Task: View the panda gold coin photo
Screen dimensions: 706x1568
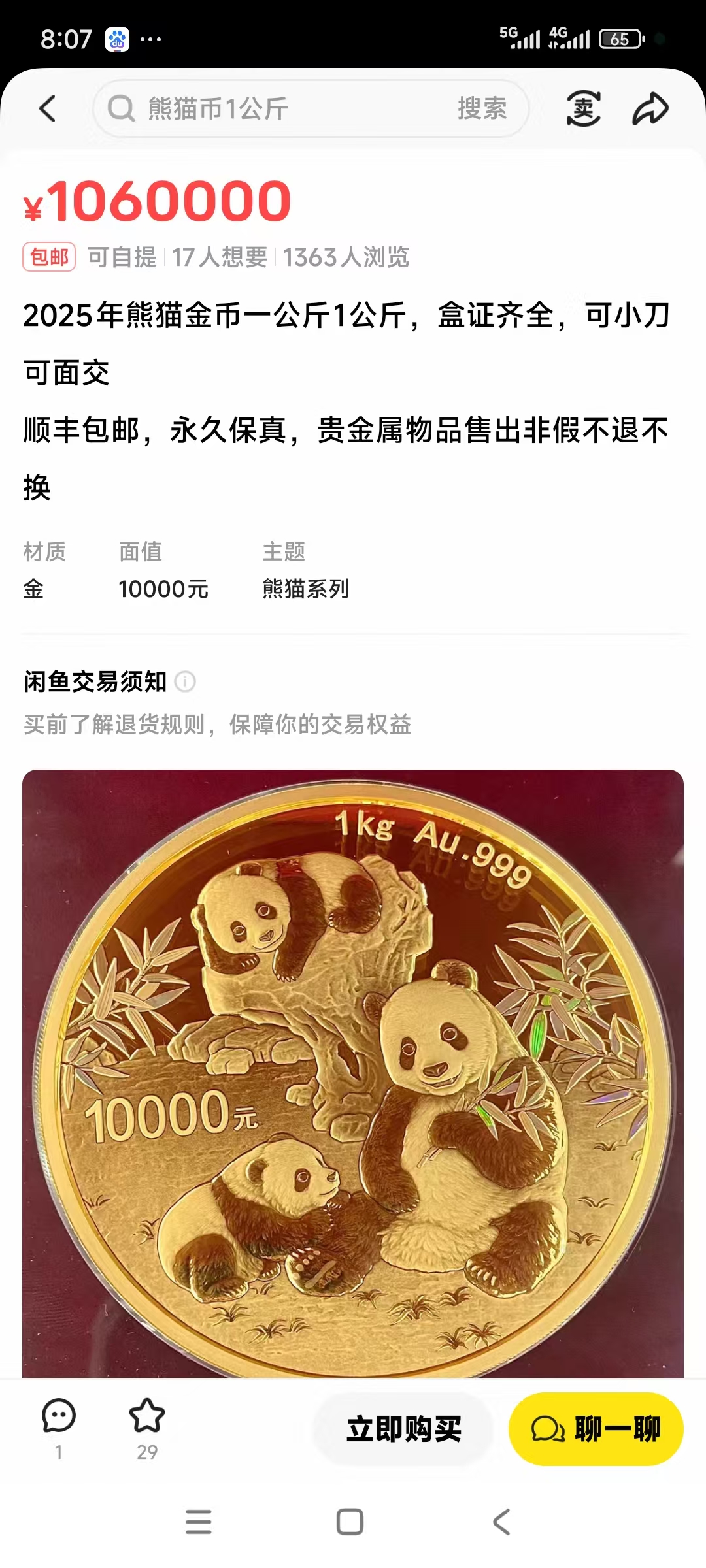Action: [x=353, y=1071]
